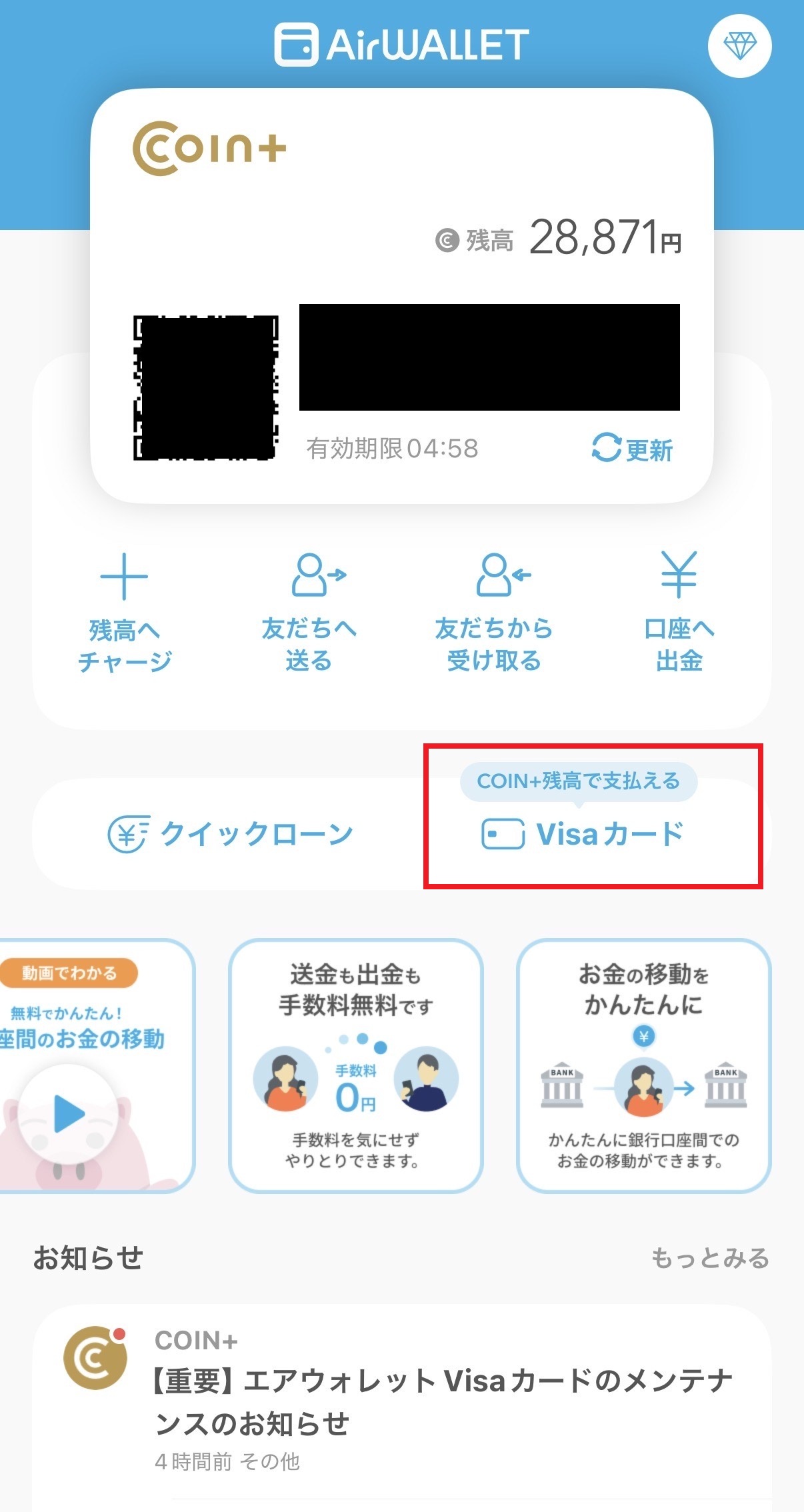Screen dimensions: 804x1512
Task: Play the 動画でわかる video card
Action: click(69, 1113)
